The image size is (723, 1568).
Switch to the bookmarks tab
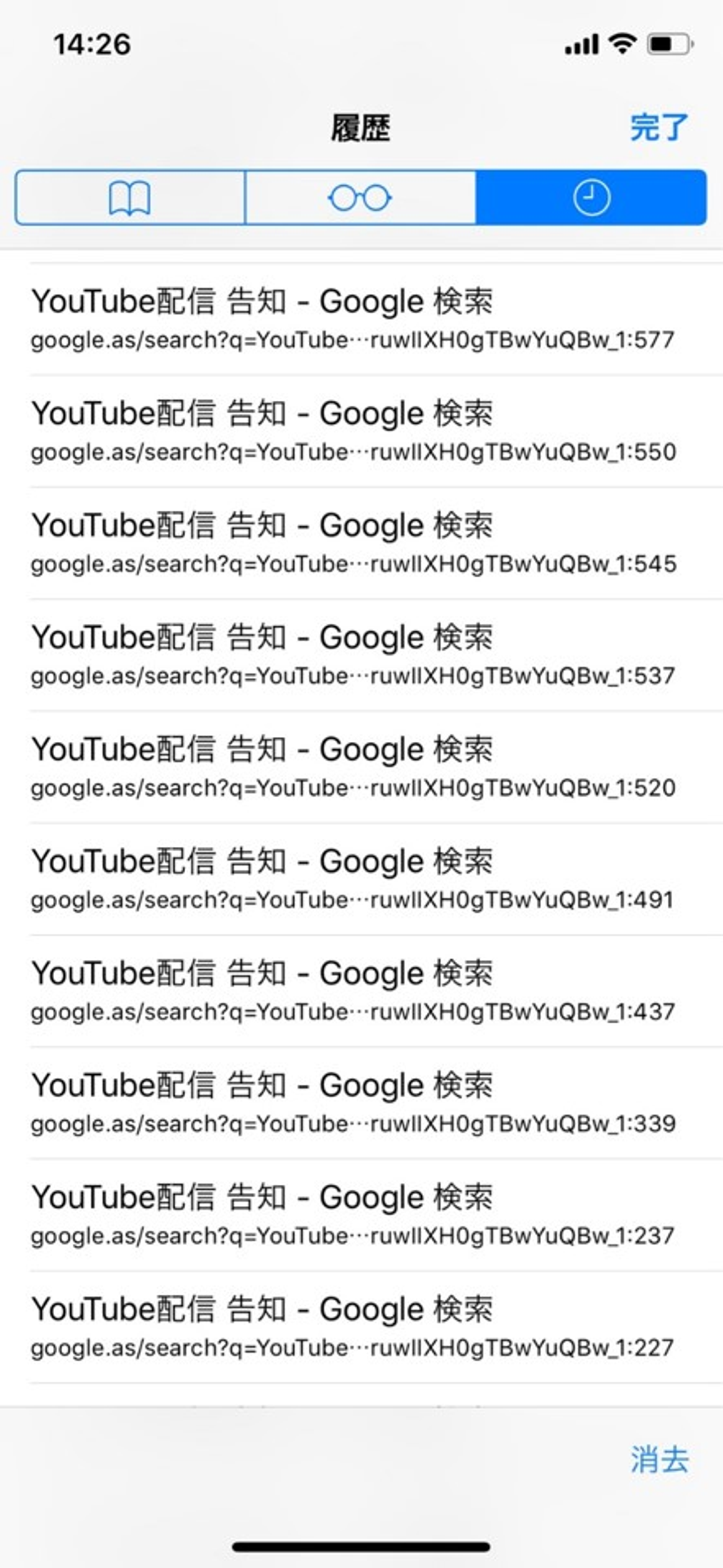(x=130, y=198)
